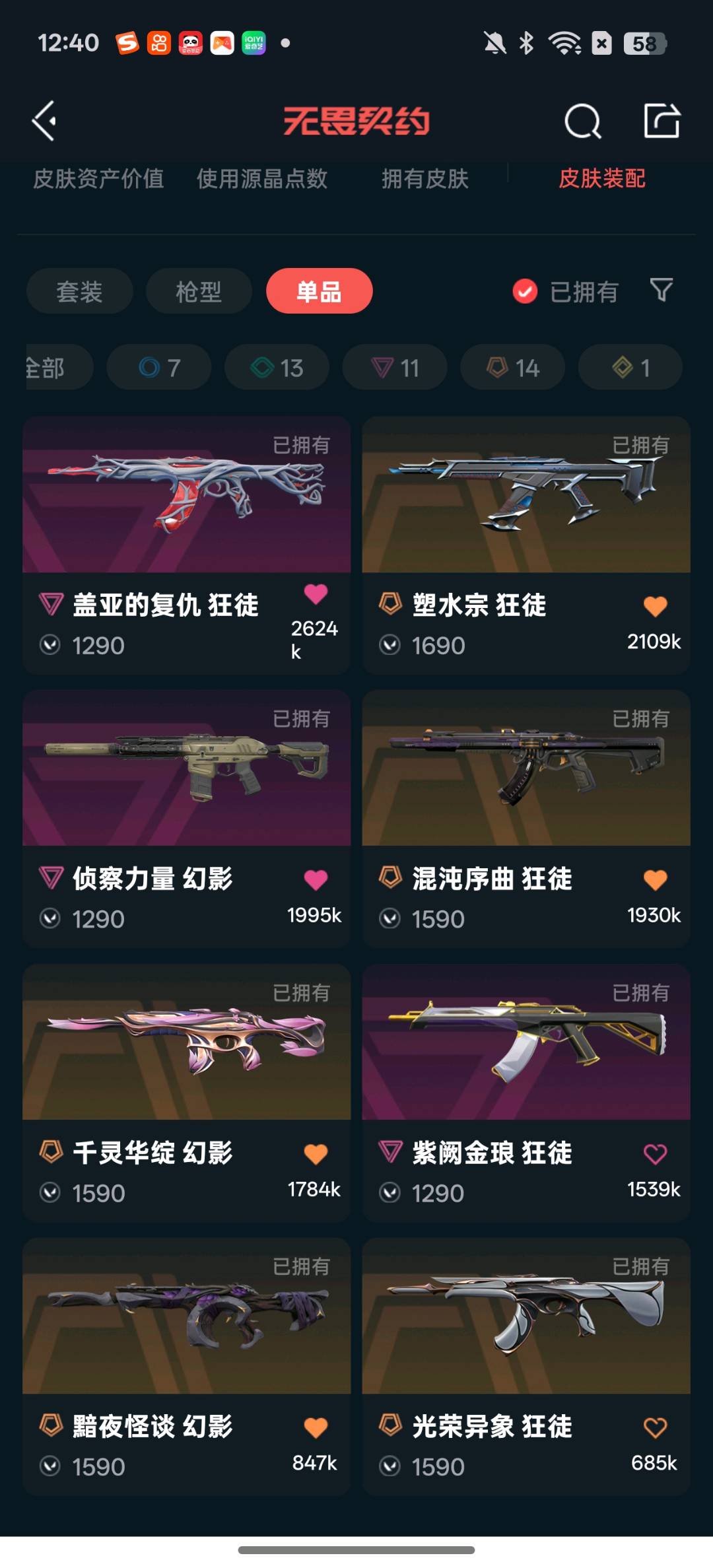Open the search magnifier icon
Screen dimensions: 713x1568
pos(582,121)
